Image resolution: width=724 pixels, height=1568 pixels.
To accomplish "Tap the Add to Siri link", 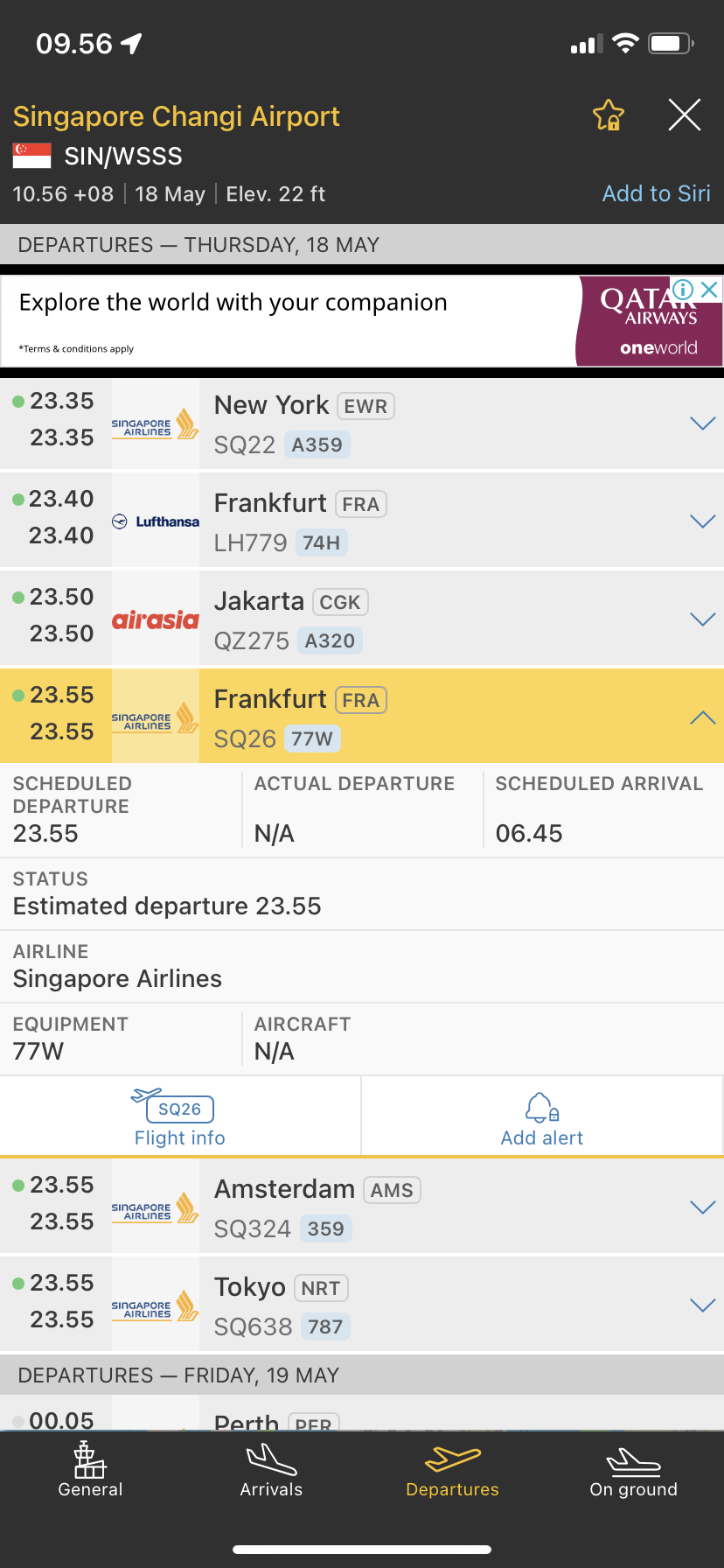I will tap(656, 193).
